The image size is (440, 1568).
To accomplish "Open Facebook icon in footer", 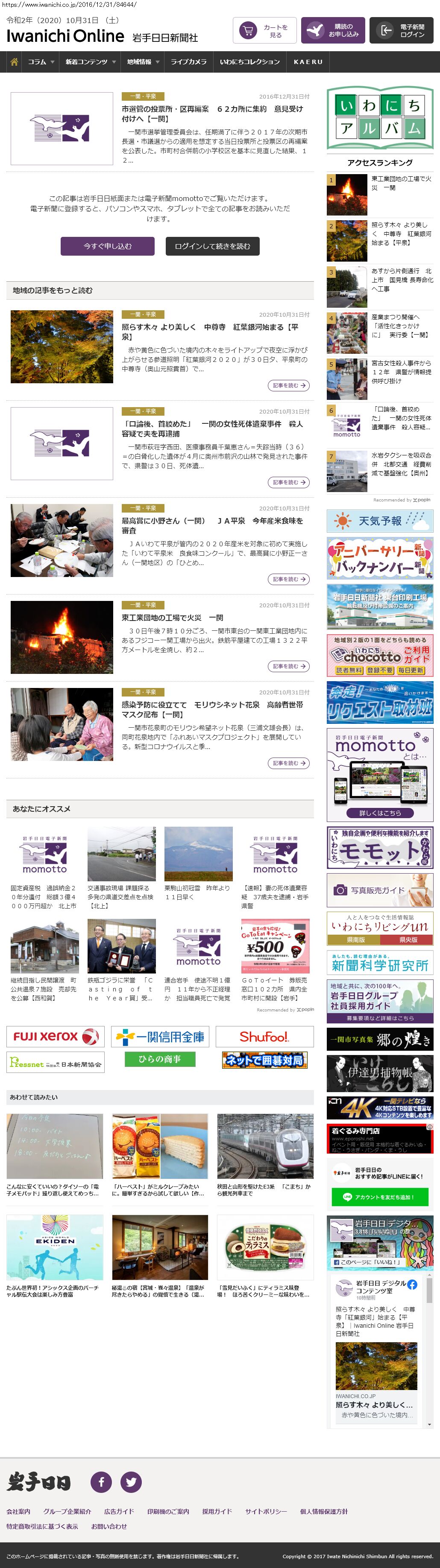I will tap(101, 1481).
